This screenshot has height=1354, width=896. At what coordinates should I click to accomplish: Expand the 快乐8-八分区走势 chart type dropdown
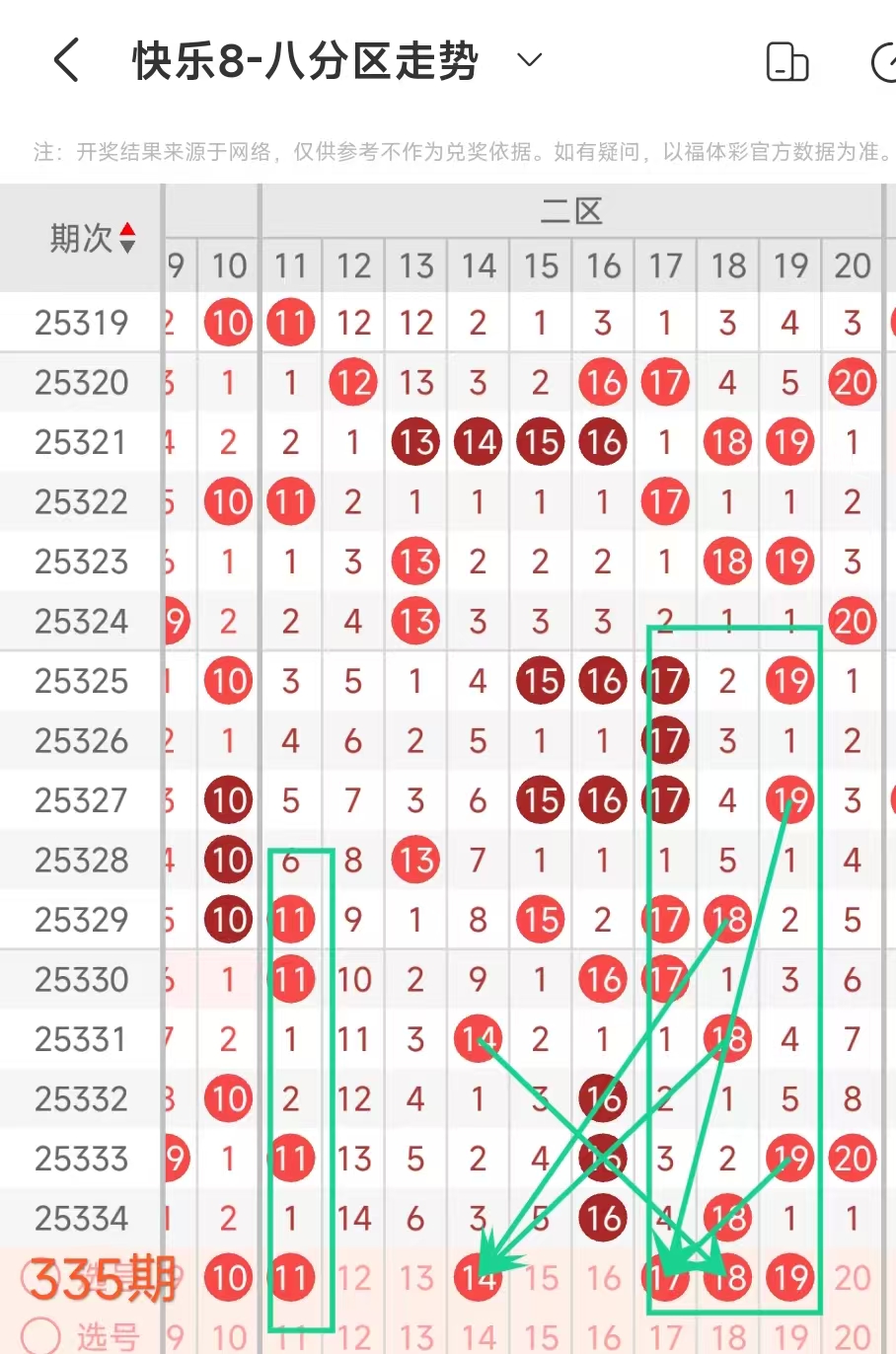[x=529, y=60]
